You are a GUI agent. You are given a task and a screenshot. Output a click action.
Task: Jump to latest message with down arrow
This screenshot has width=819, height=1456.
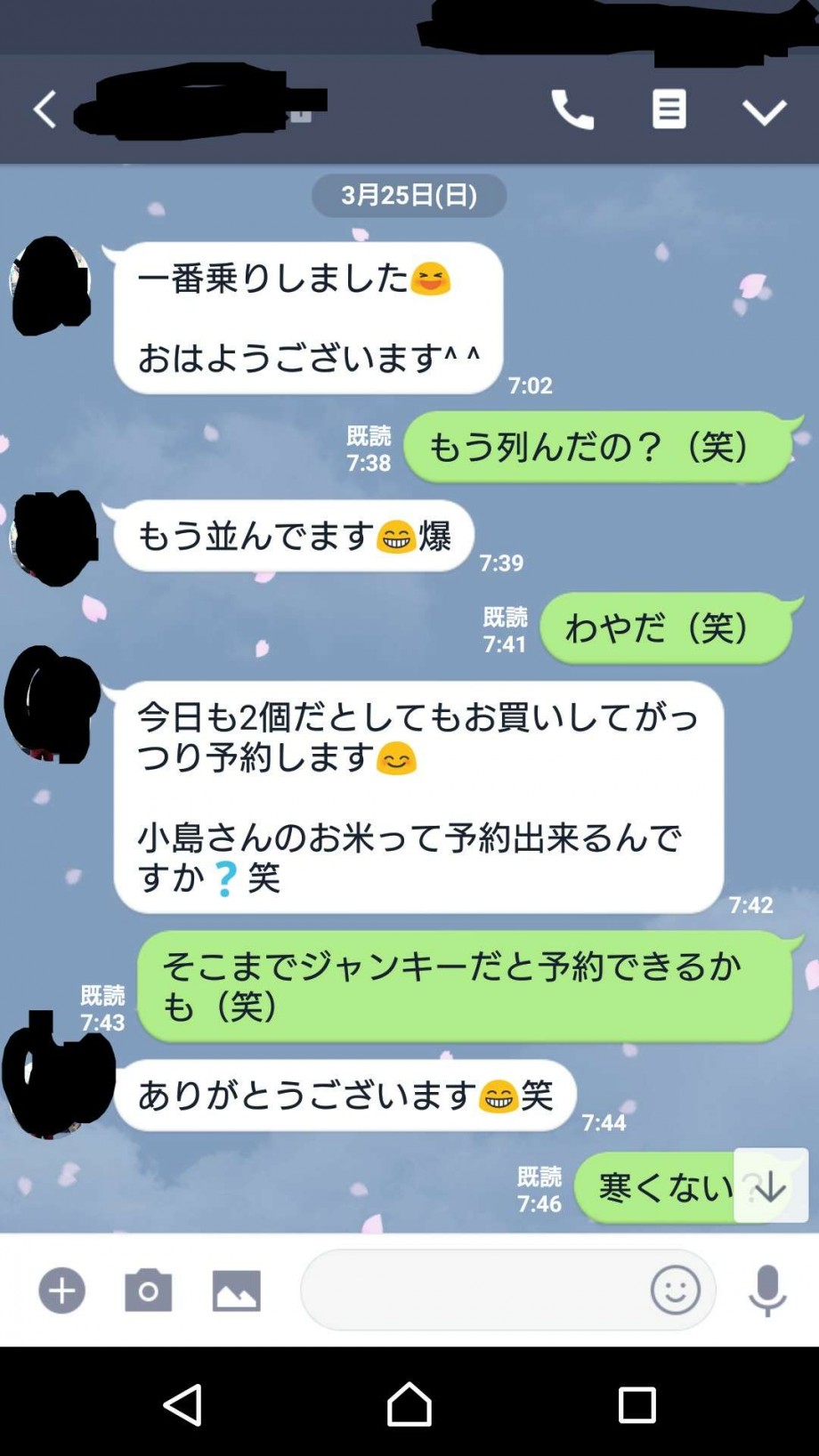tap(770, 1185)
